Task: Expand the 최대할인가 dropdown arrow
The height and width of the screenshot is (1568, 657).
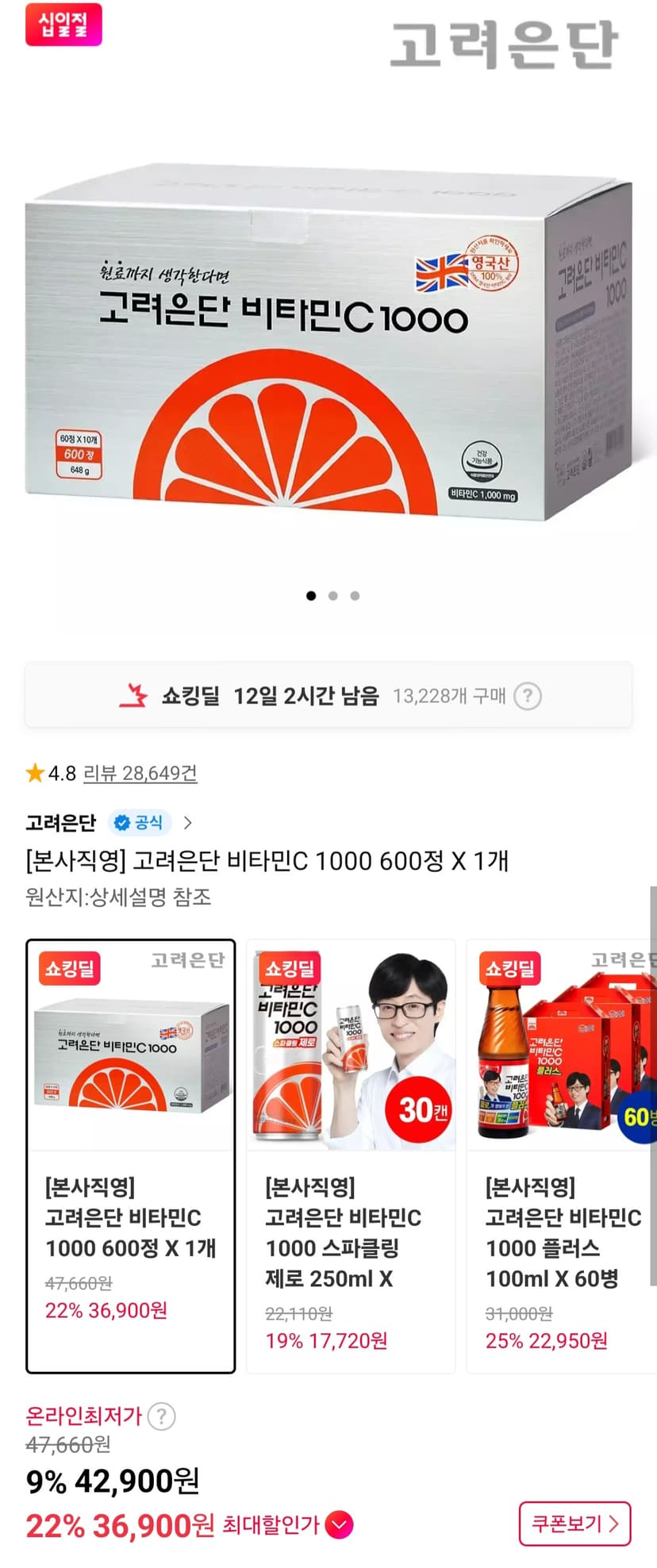Action: tap(340, 1524)
